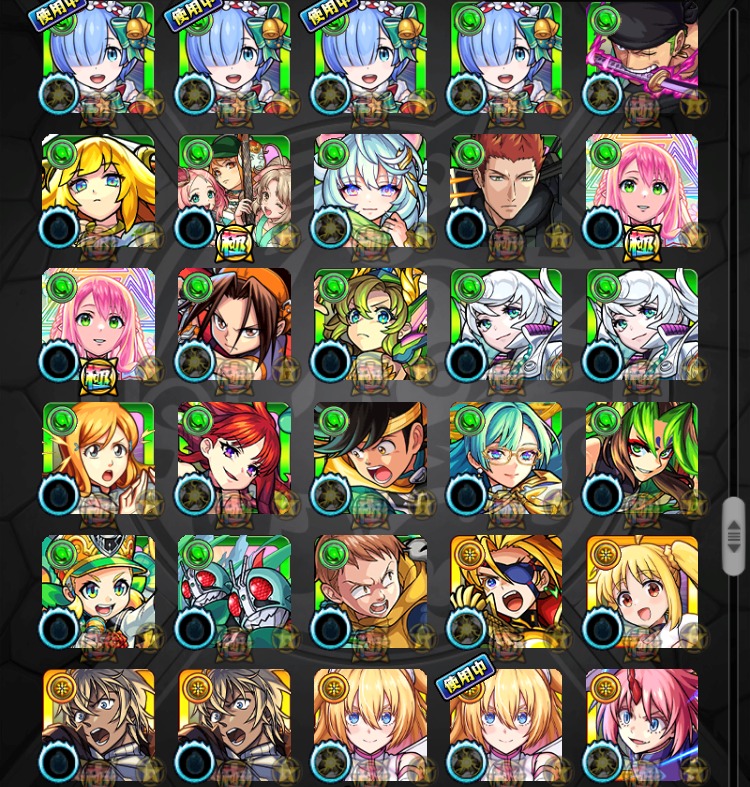Open the brown-haired character on orange background
The image size is (750, 787).
pyautogui.click(x=234, y=325)
